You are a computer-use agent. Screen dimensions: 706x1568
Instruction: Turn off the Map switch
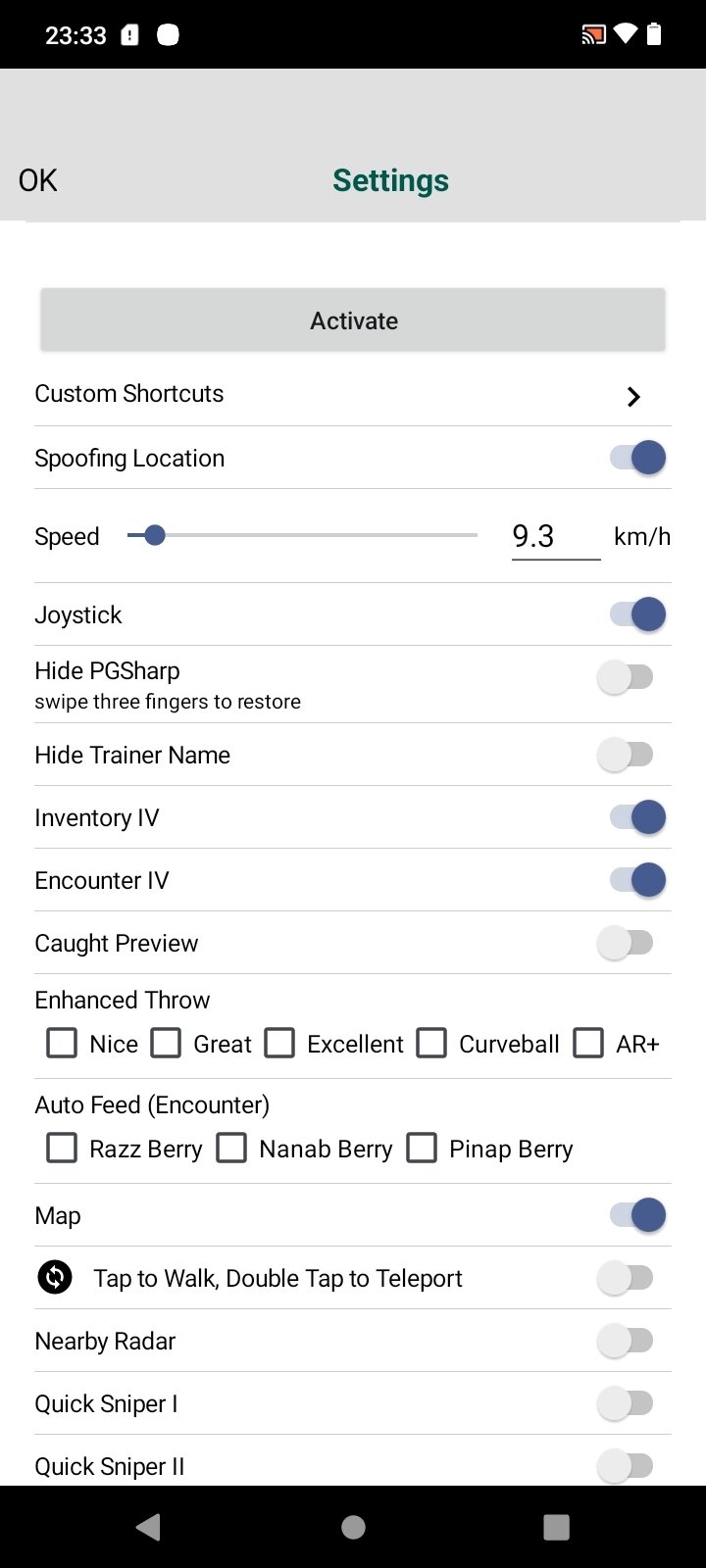[x=637, y=1215]
